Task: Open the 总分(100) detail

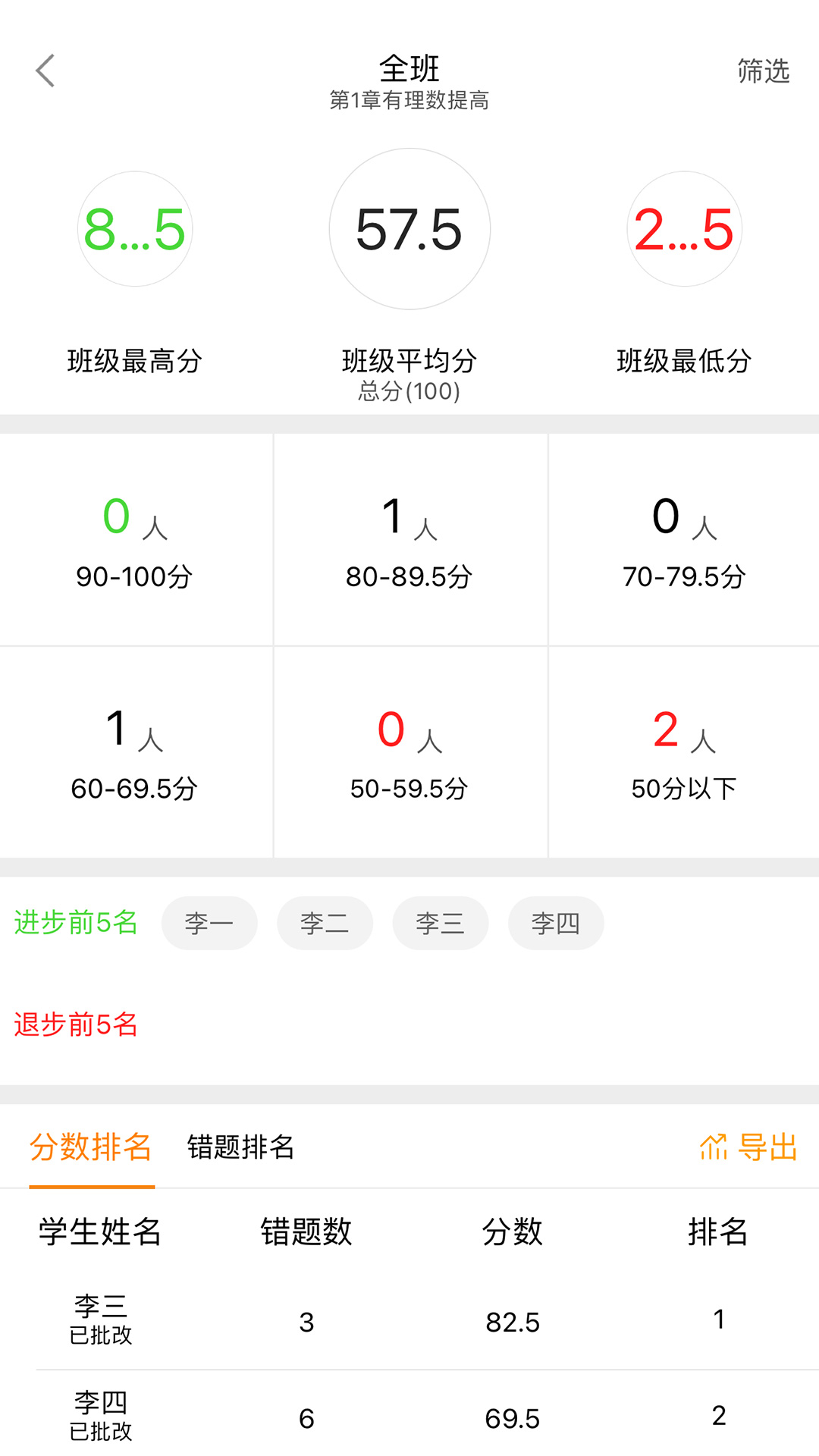Action: tap(409, 391)
